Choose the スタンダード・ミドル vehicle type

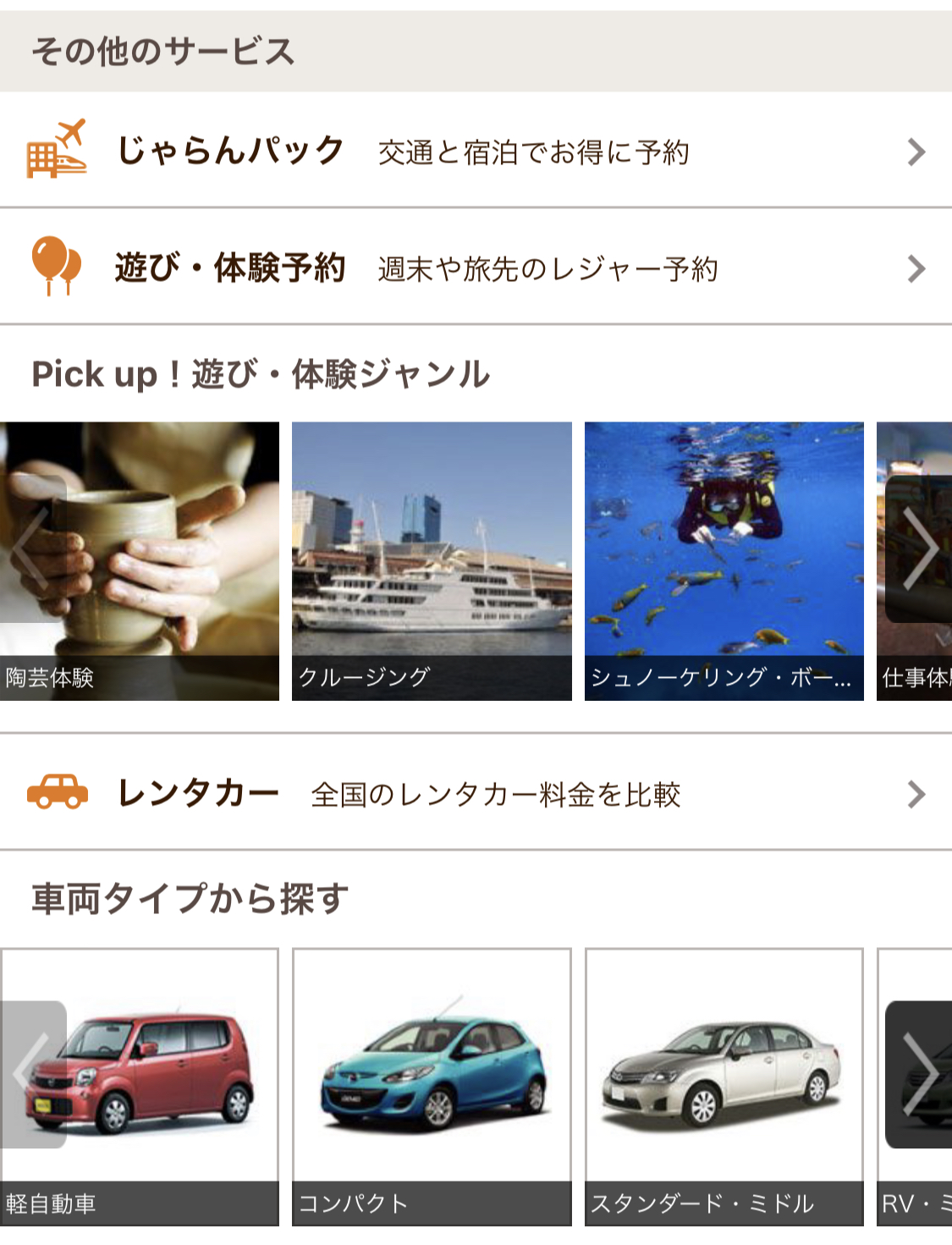click(x=724, y=1086)
